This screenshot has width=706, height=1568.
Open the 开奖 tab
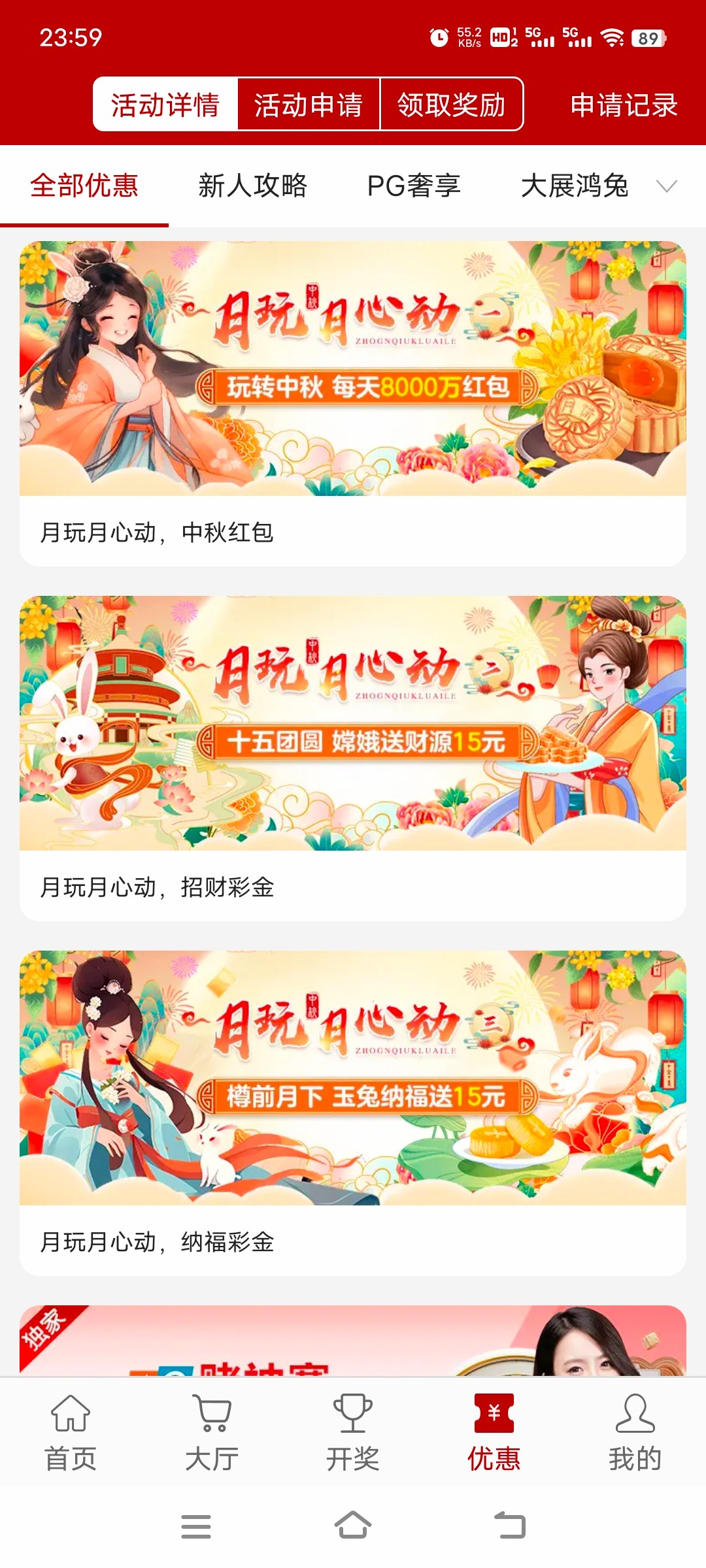pos(353,1433)
